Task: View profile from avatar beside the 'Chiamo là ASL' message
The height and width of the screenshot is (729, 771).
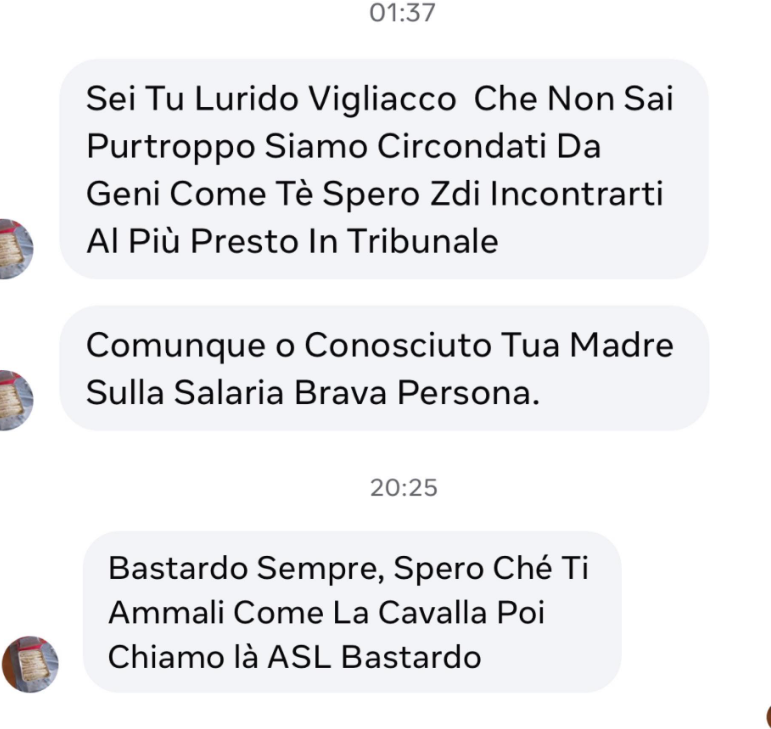Action: tap(31, 664)
